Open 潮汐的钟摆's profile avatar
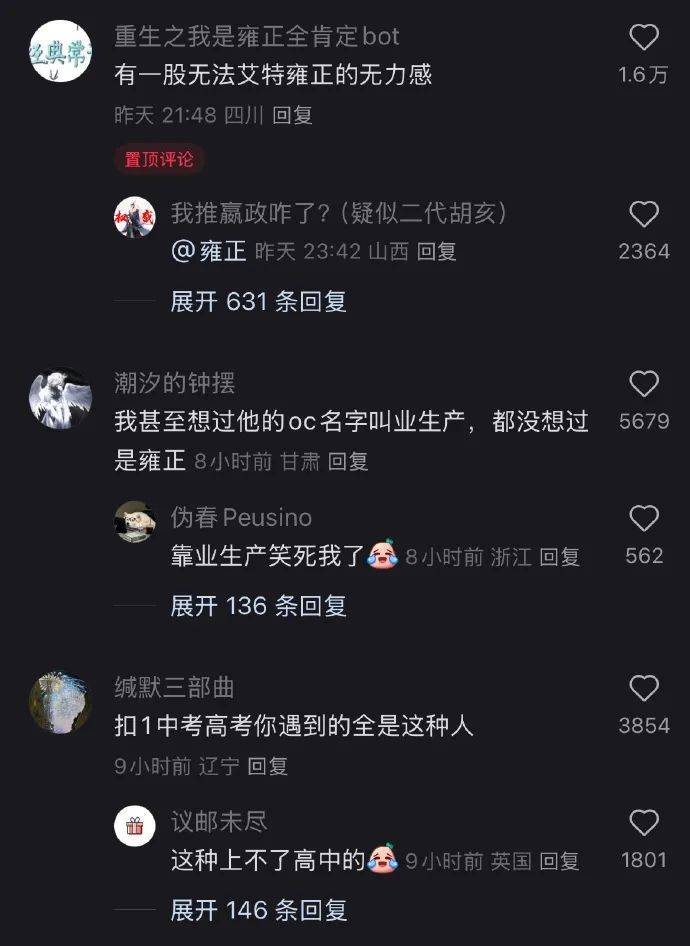This screenshot has width=690, height=946. point(60,399)
